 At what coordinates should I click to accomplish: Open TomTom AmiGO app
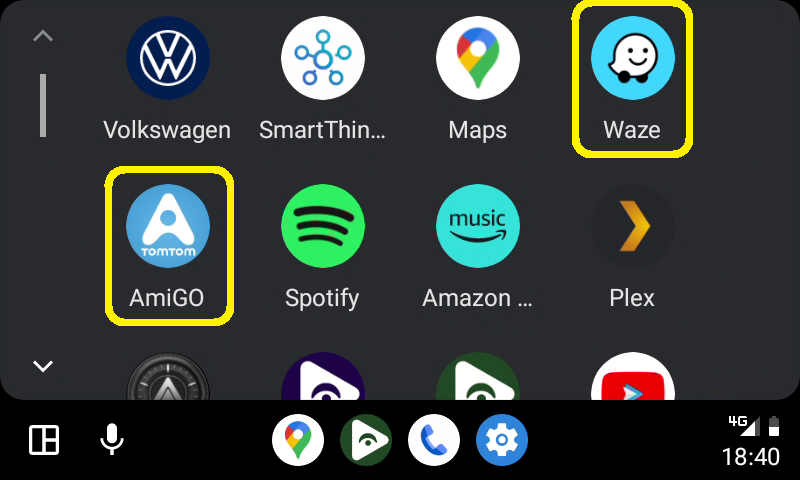click(167, 227)
